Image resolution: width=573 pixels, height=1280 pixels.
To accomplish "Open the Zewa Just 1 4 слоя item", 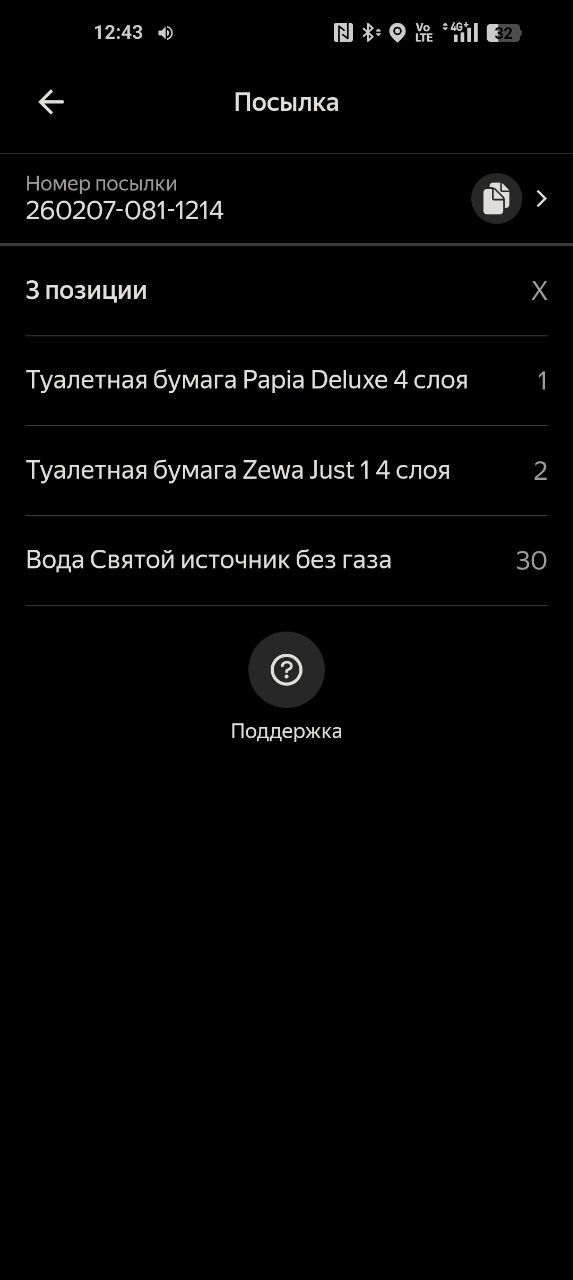I will [x=286, y=471].
